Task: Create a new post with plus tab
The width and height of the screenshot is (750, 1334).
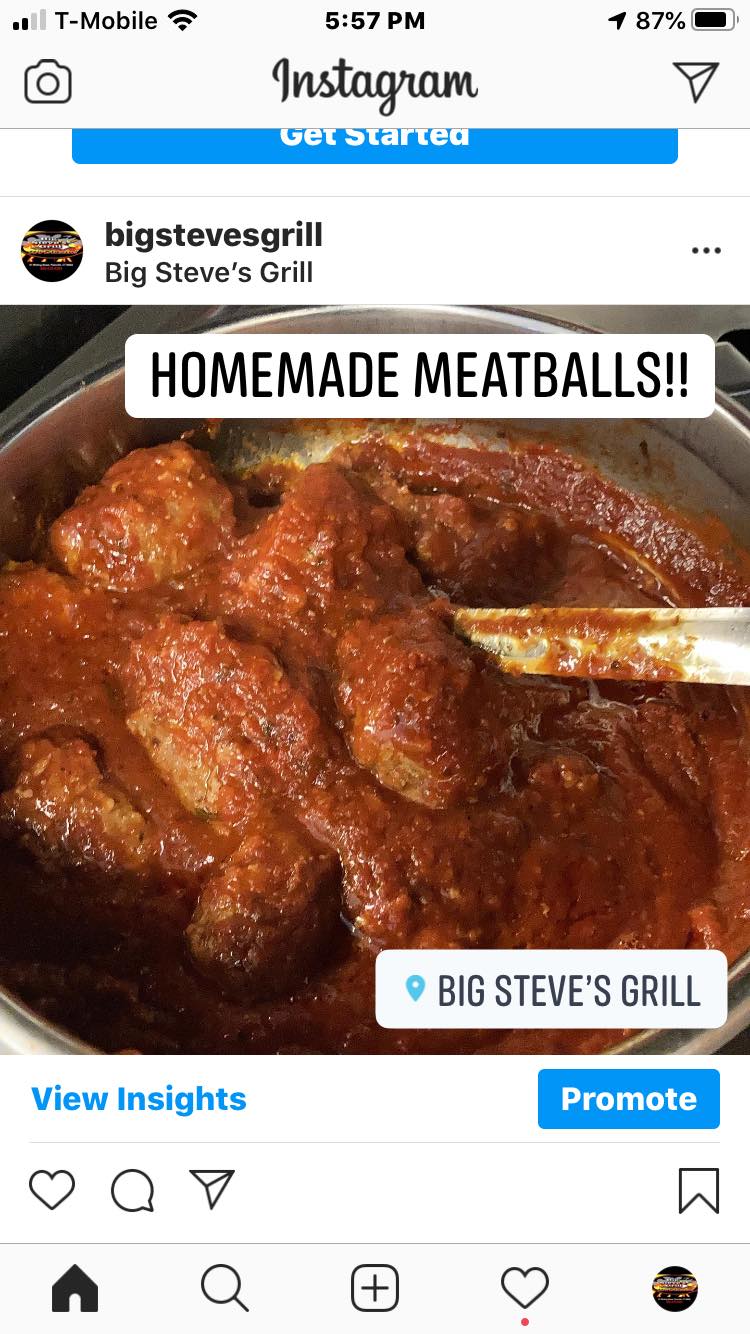Action: (375, 1288)
